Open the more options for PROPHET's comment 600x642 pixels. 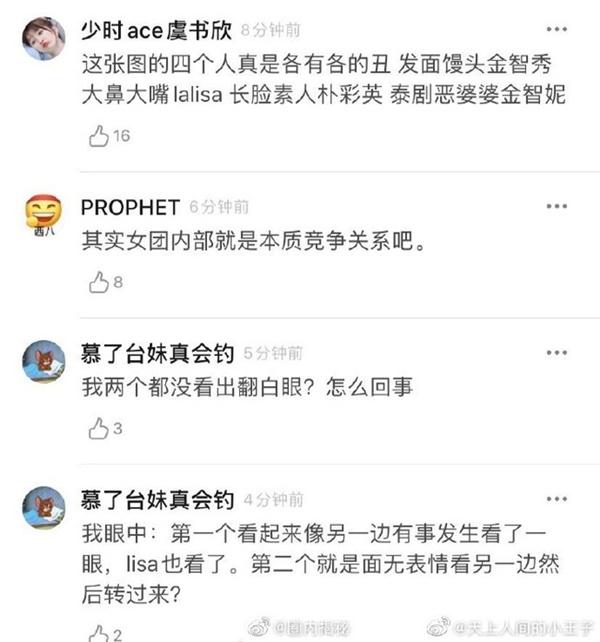(556, 206)
